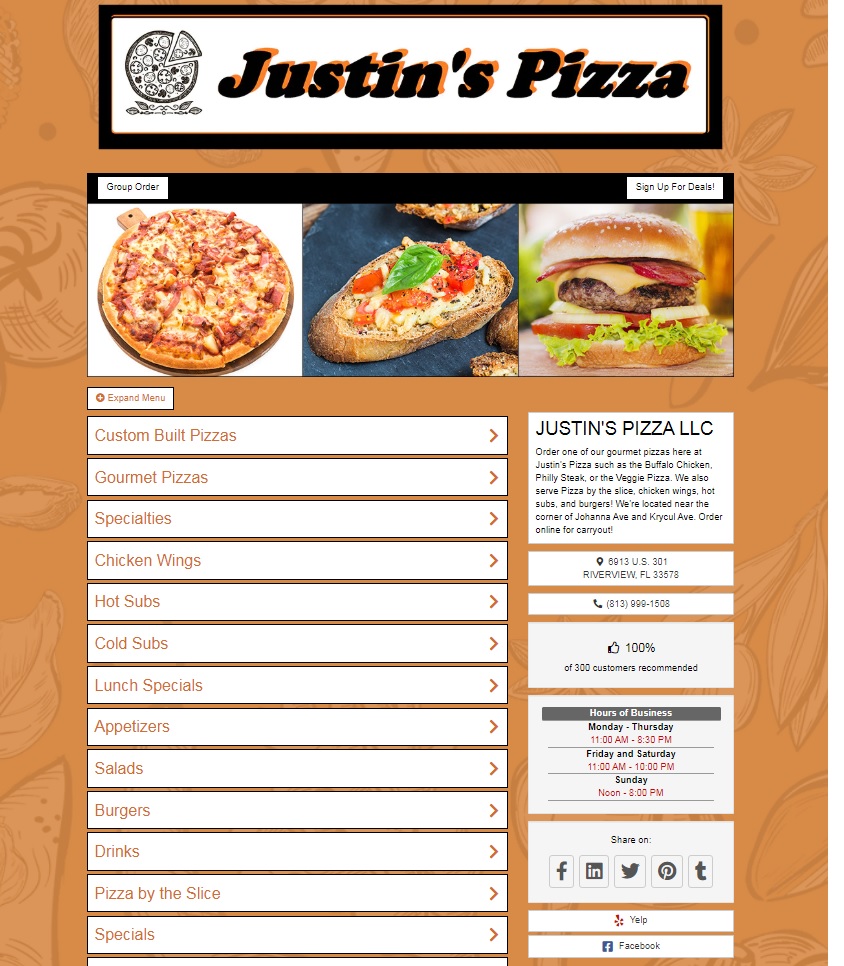Share on Facebook via share icon
Screen dimensions: 844x966
(562, 871)
